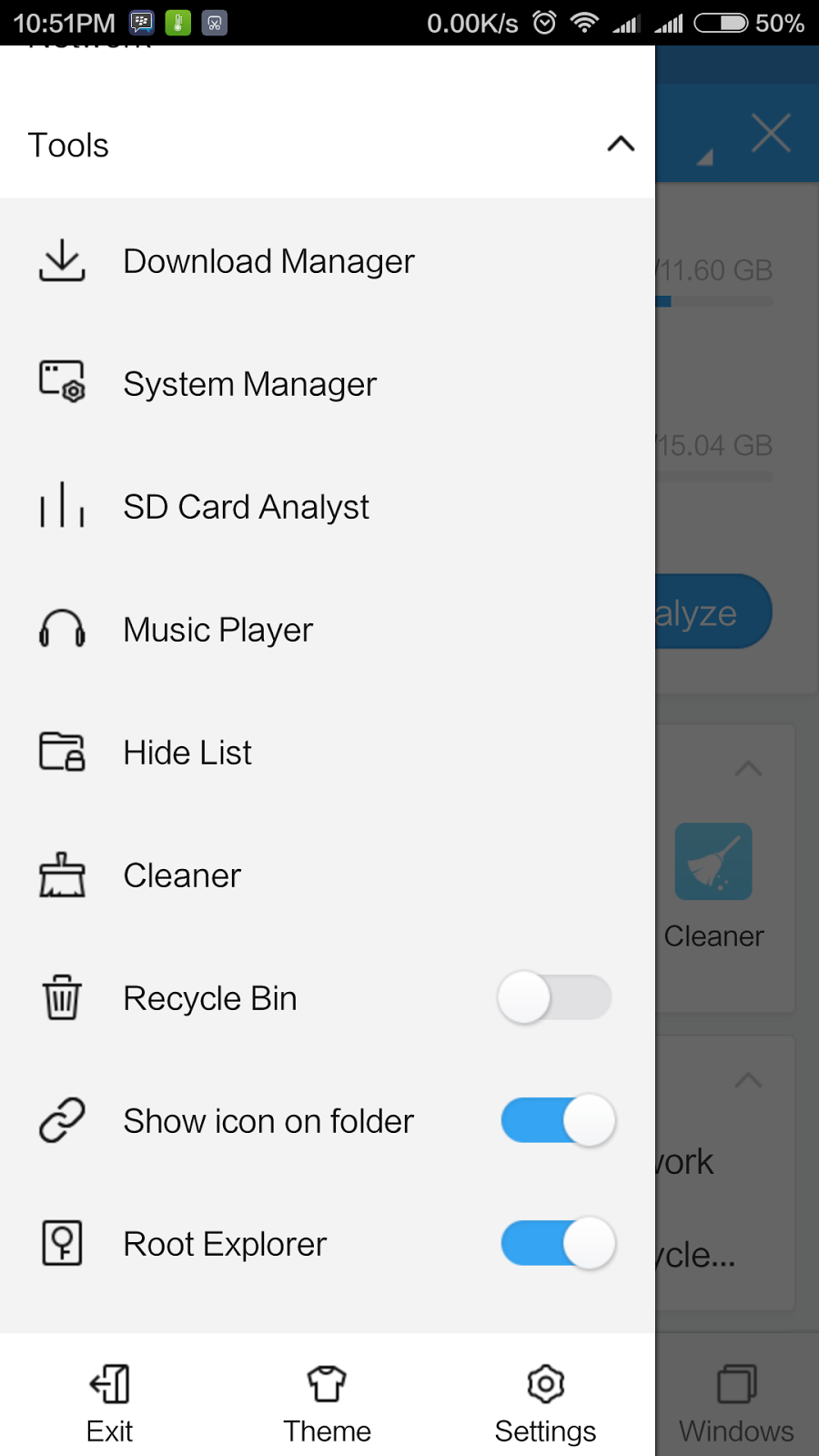This screenshot has width=819, height=1456.
Task: Open Download Manager
Action: [x=268, y=262]
